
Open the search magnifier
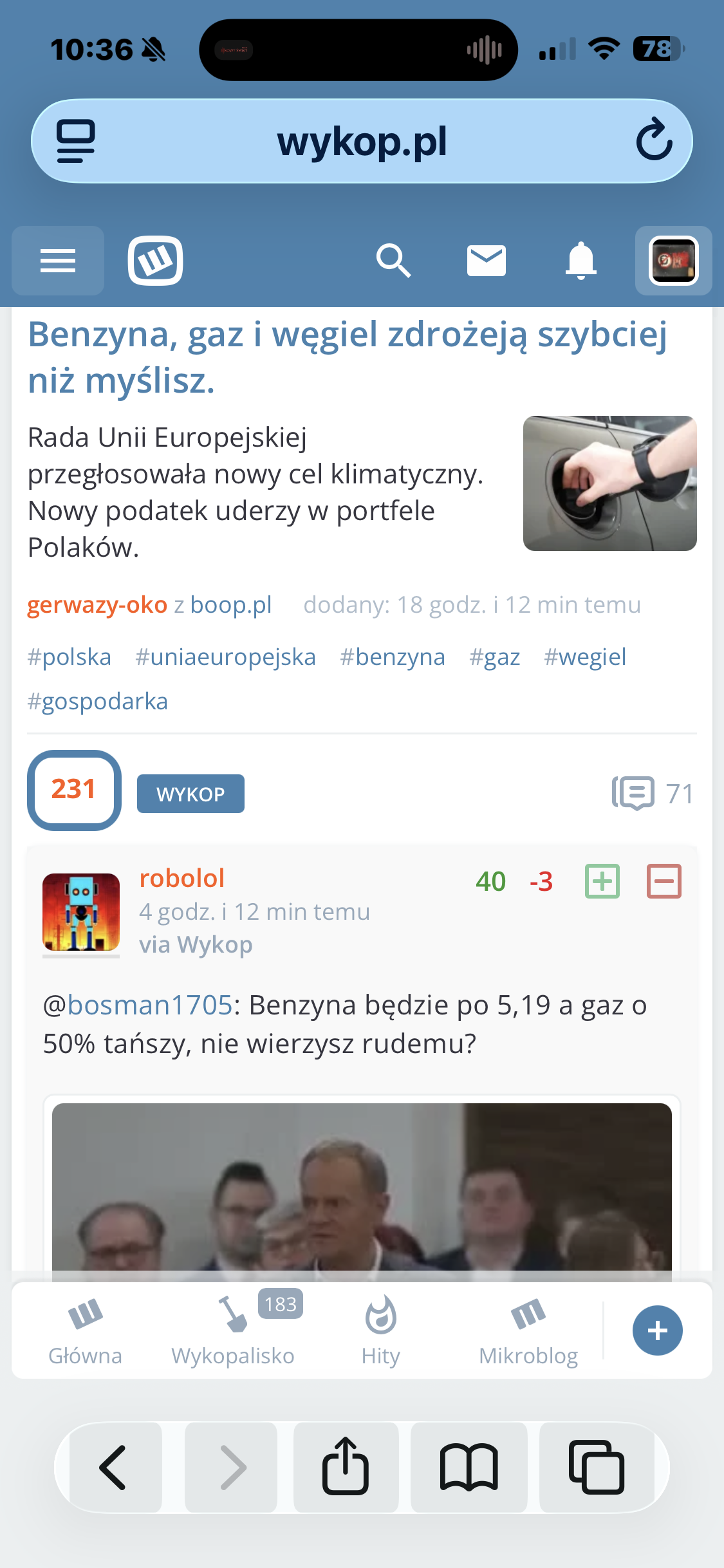pyautogui.click(x=393, y=261)
